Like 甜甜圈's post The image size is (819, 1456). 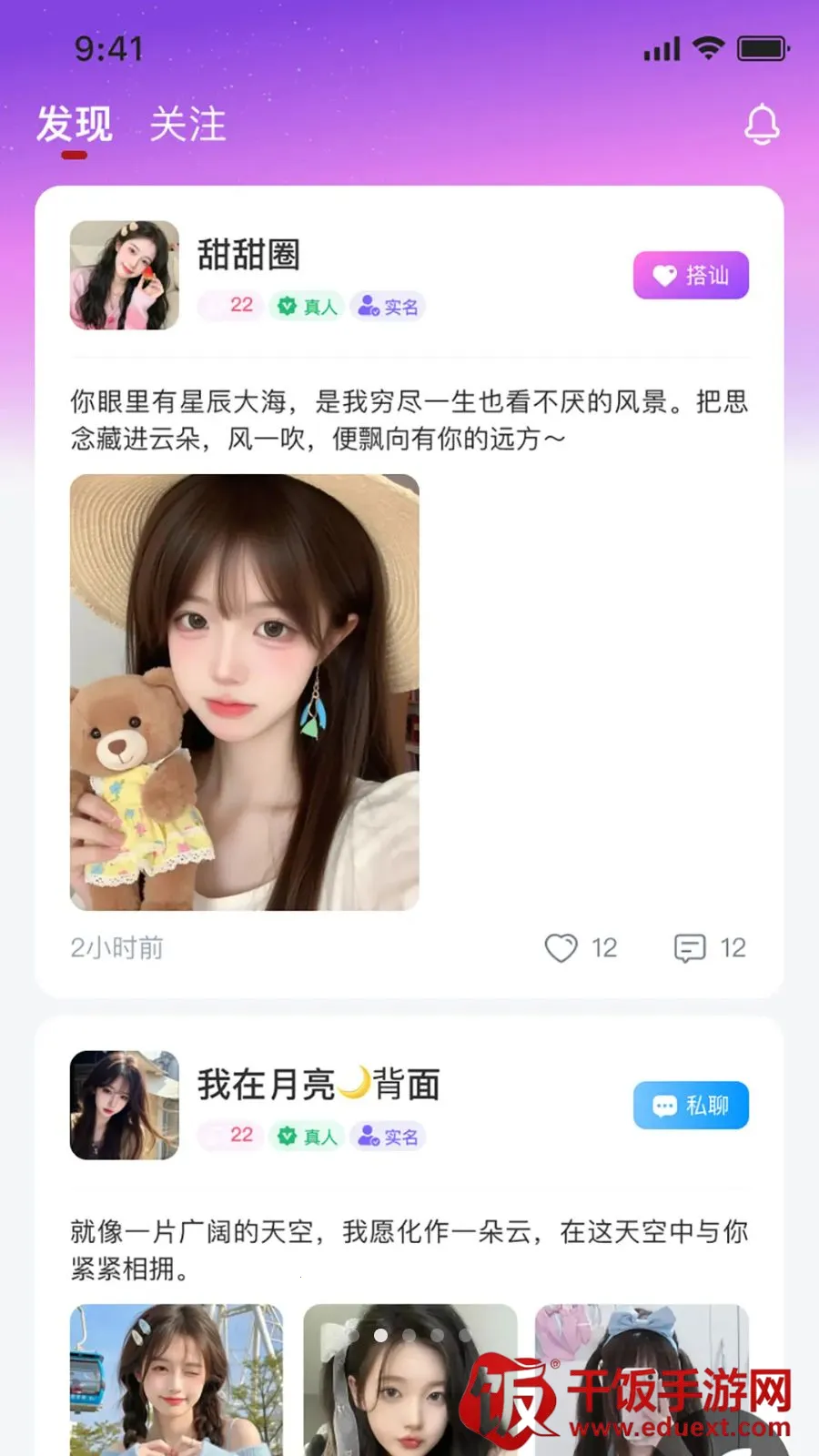(x=561, y=948)
